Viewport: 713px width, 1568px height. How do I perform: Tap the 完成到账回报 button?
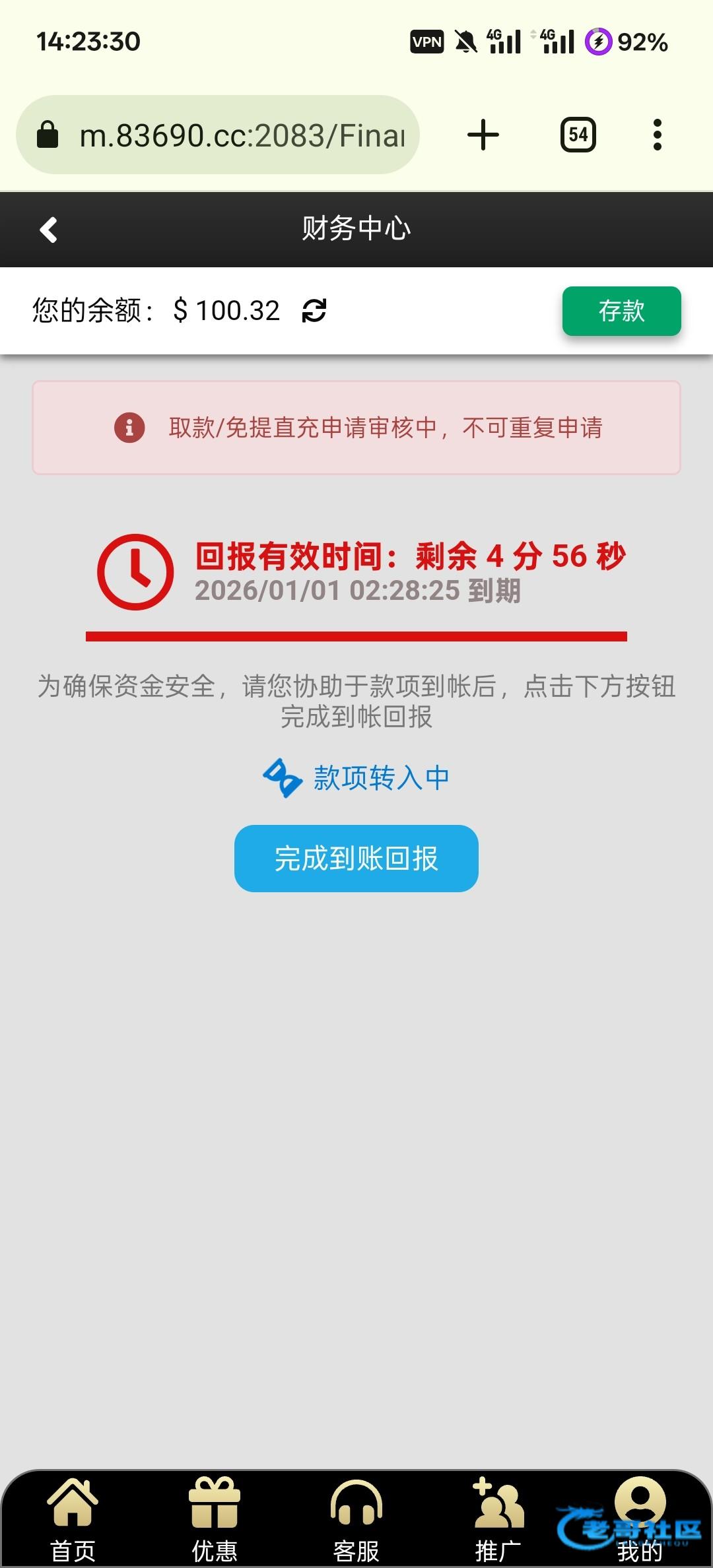tap(356, 858)
